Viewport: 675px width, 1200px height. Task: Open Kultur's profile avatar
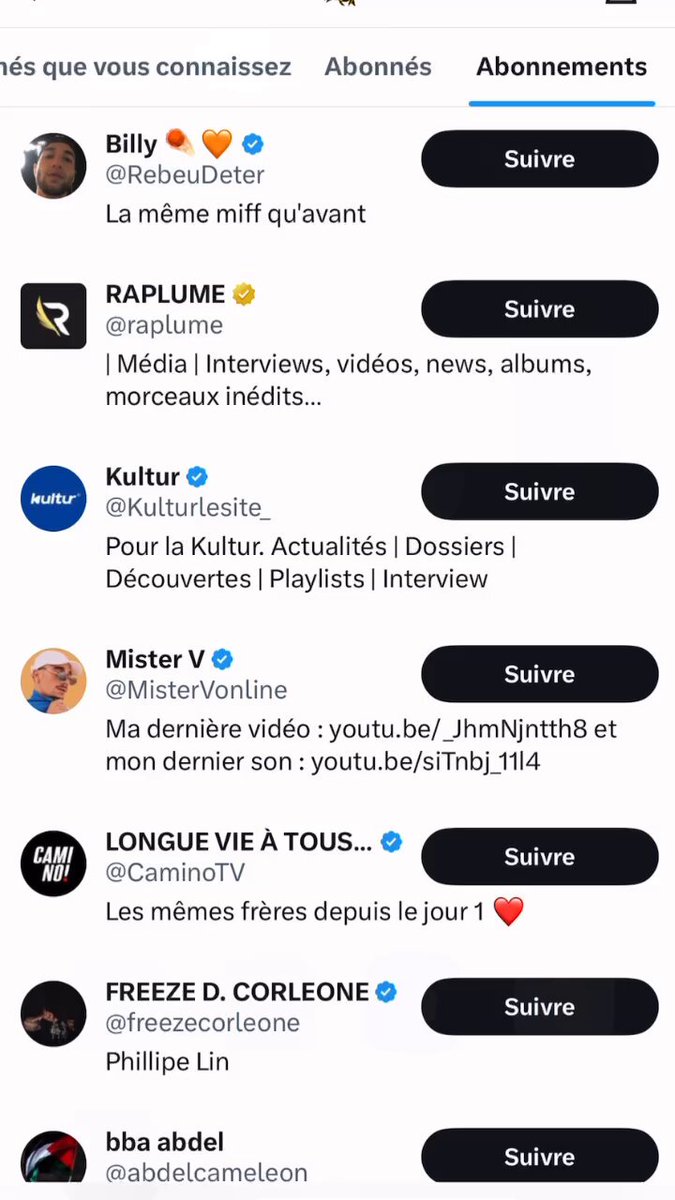tap(53, 498)
